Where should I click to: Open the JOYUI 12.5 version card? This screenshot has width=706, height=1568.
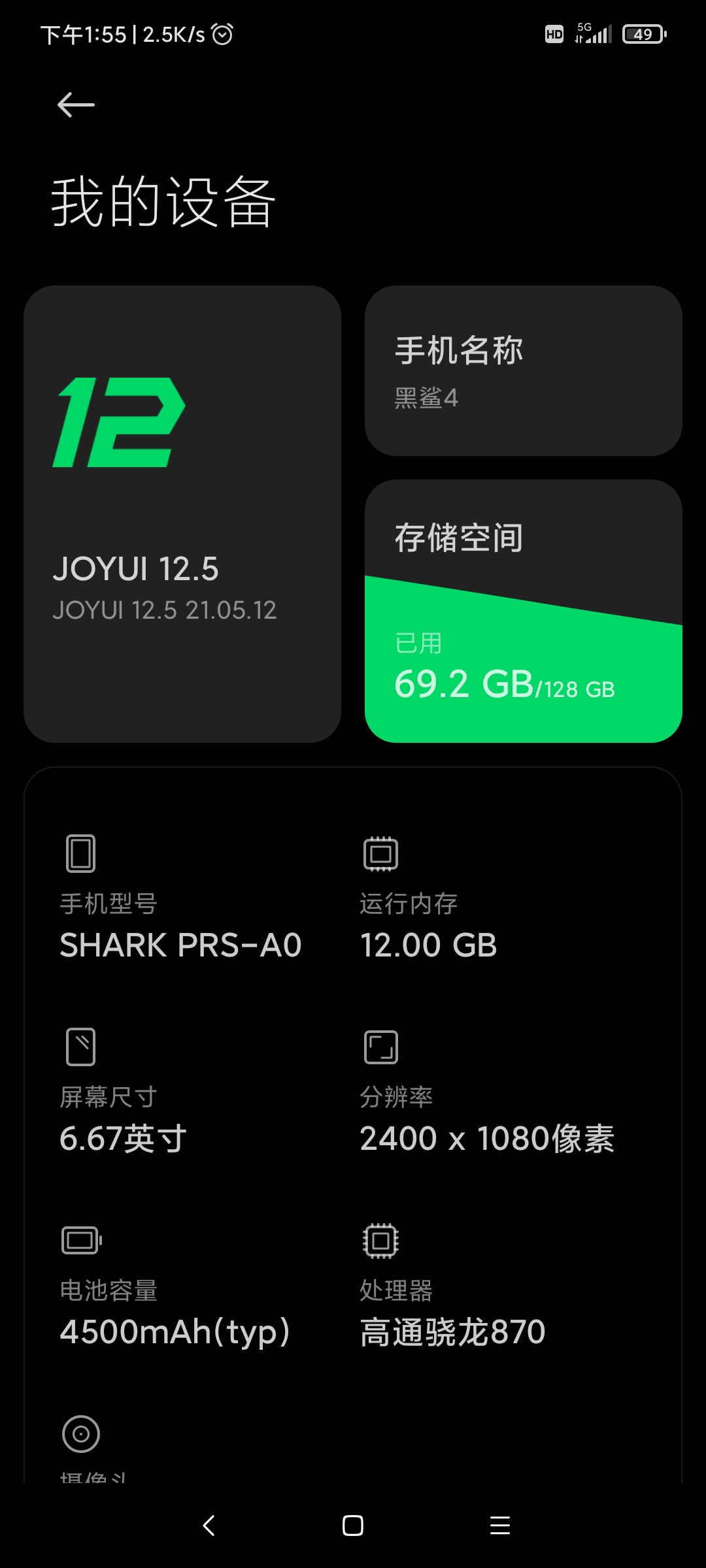(182, 514)
